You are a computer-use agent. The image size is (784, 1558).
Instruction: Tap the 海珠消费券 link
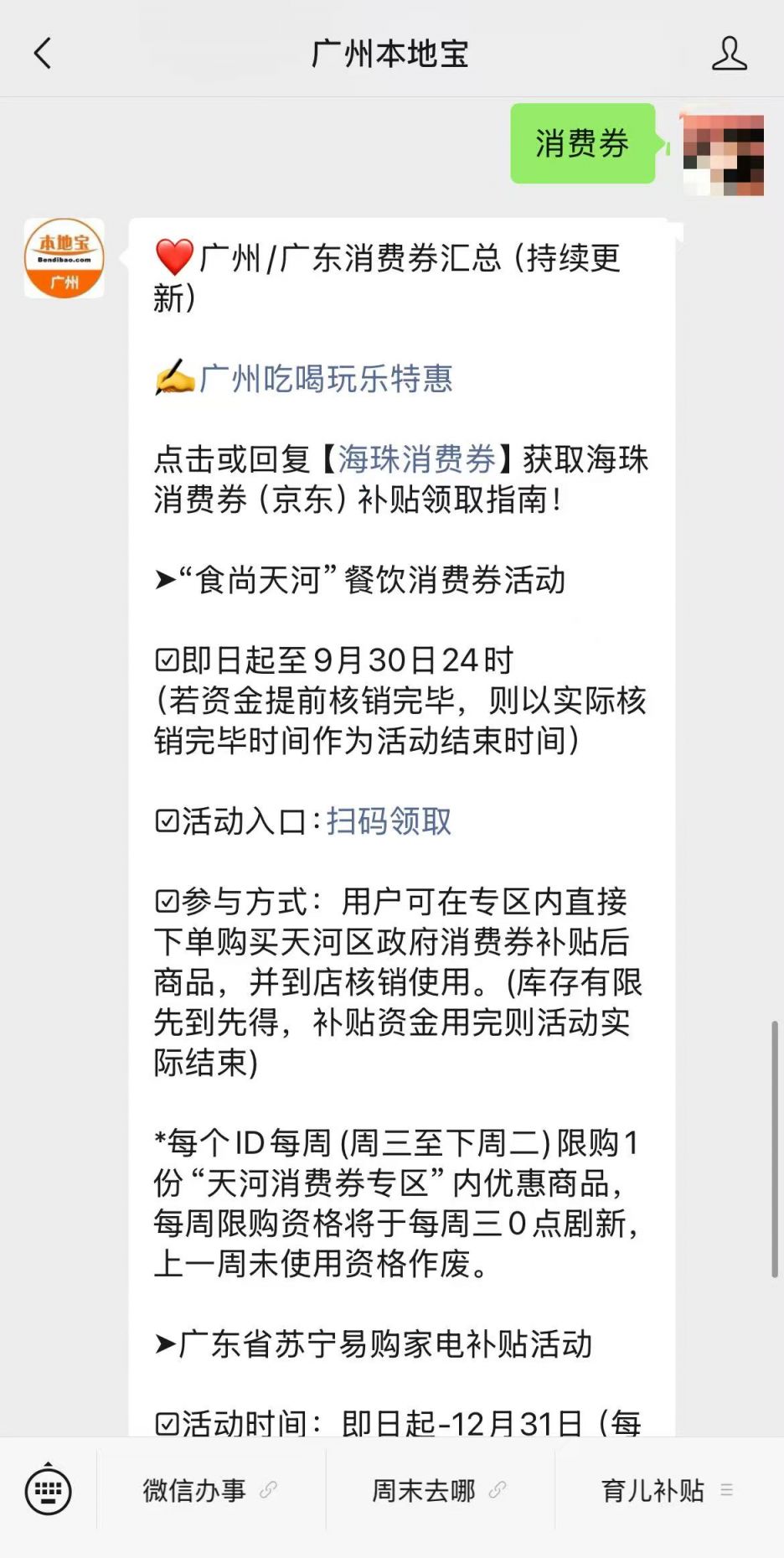[x=417, y=459]
